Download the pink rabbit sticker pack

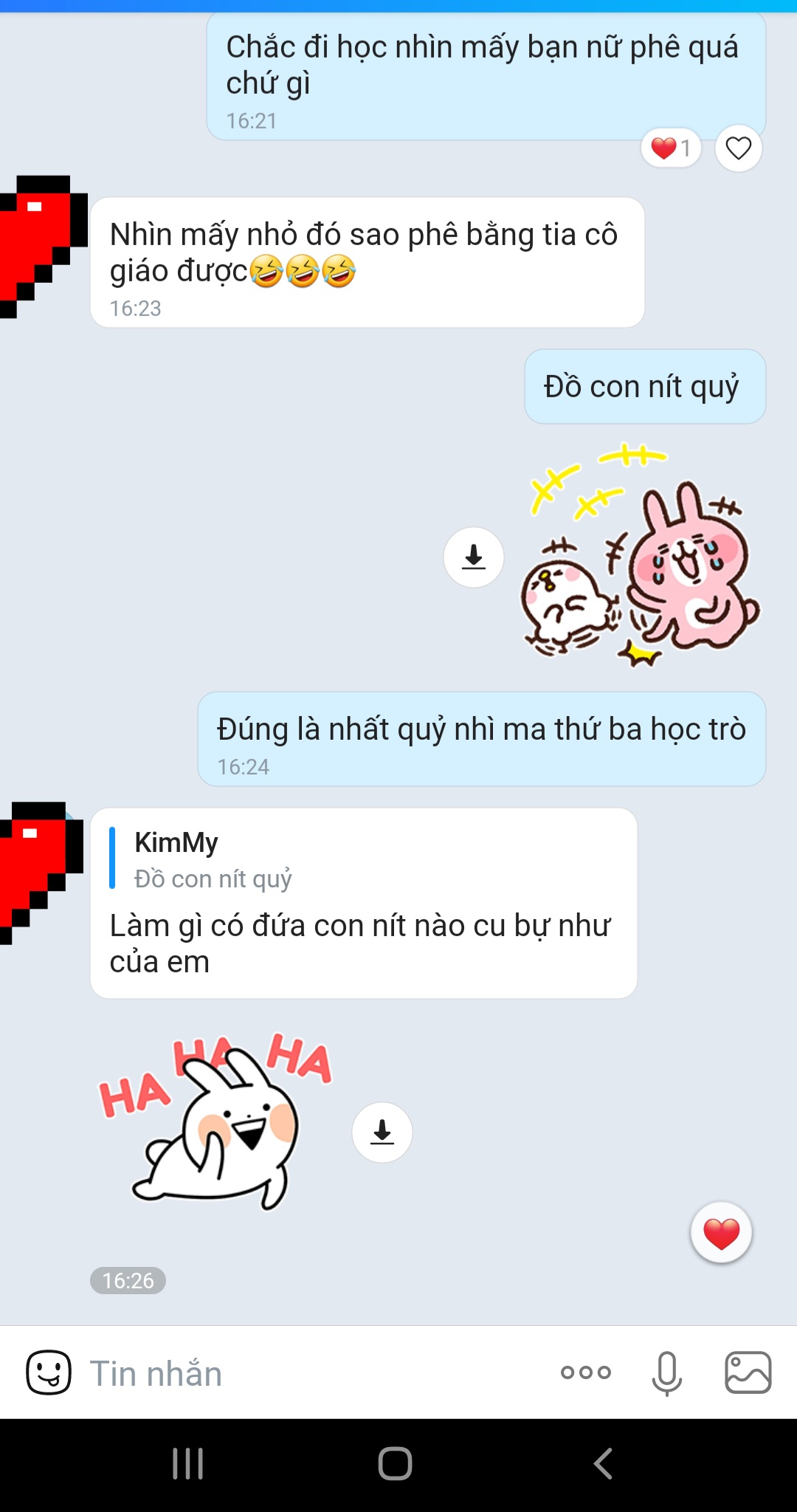[474, 557]
